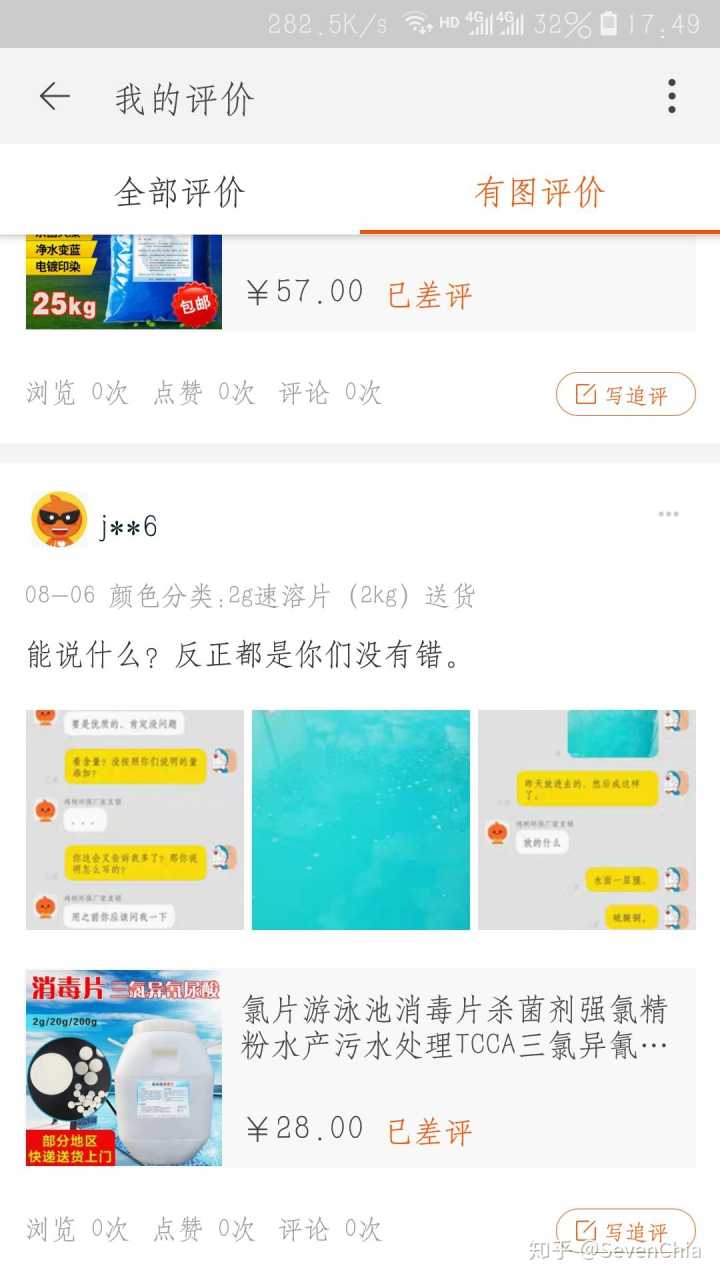View the third review chat screenshot
The image size is (720, 1280).
587,820
